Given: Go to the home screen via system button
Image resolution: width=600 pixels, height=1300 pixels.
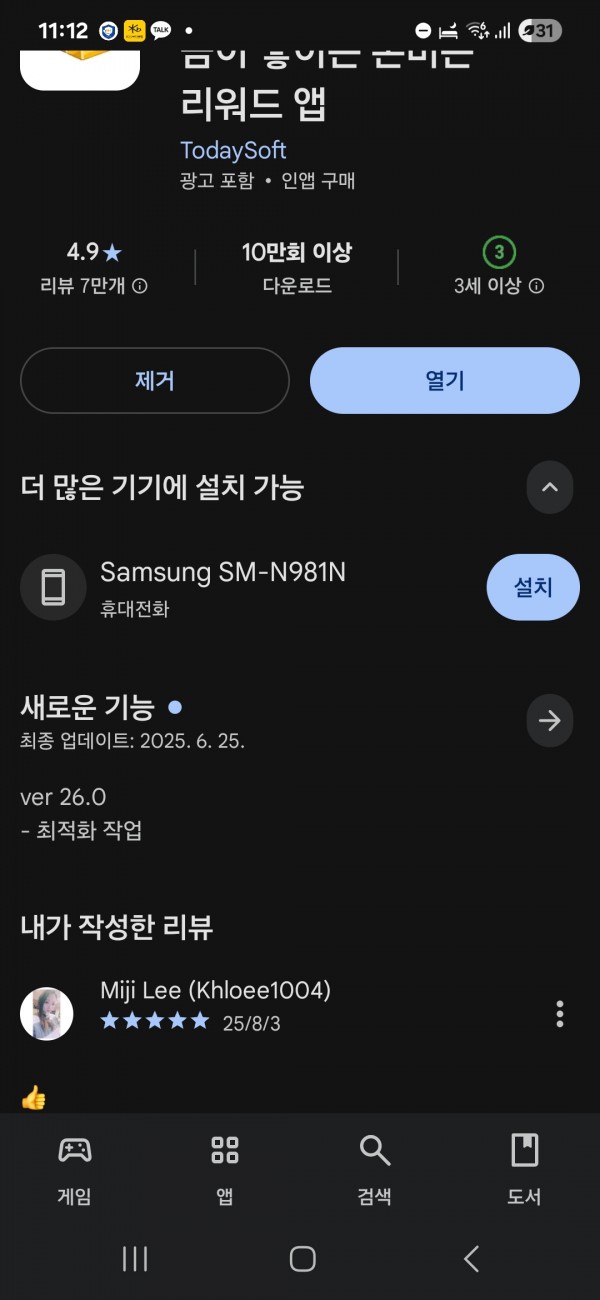Looking at the screenshot, I should point(302,1259).
